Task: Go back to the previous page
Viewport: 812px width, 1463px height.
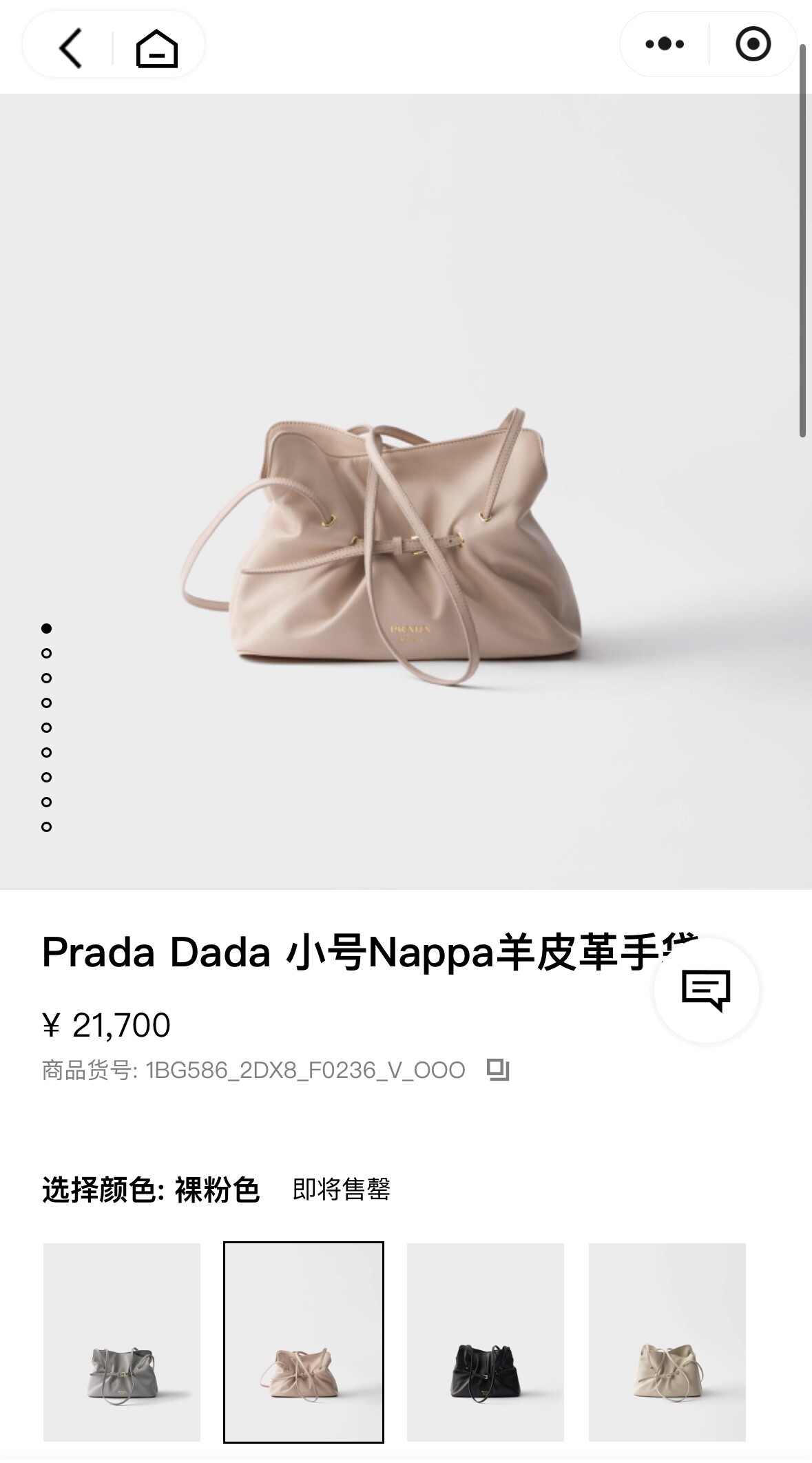Action: [71, 47]
